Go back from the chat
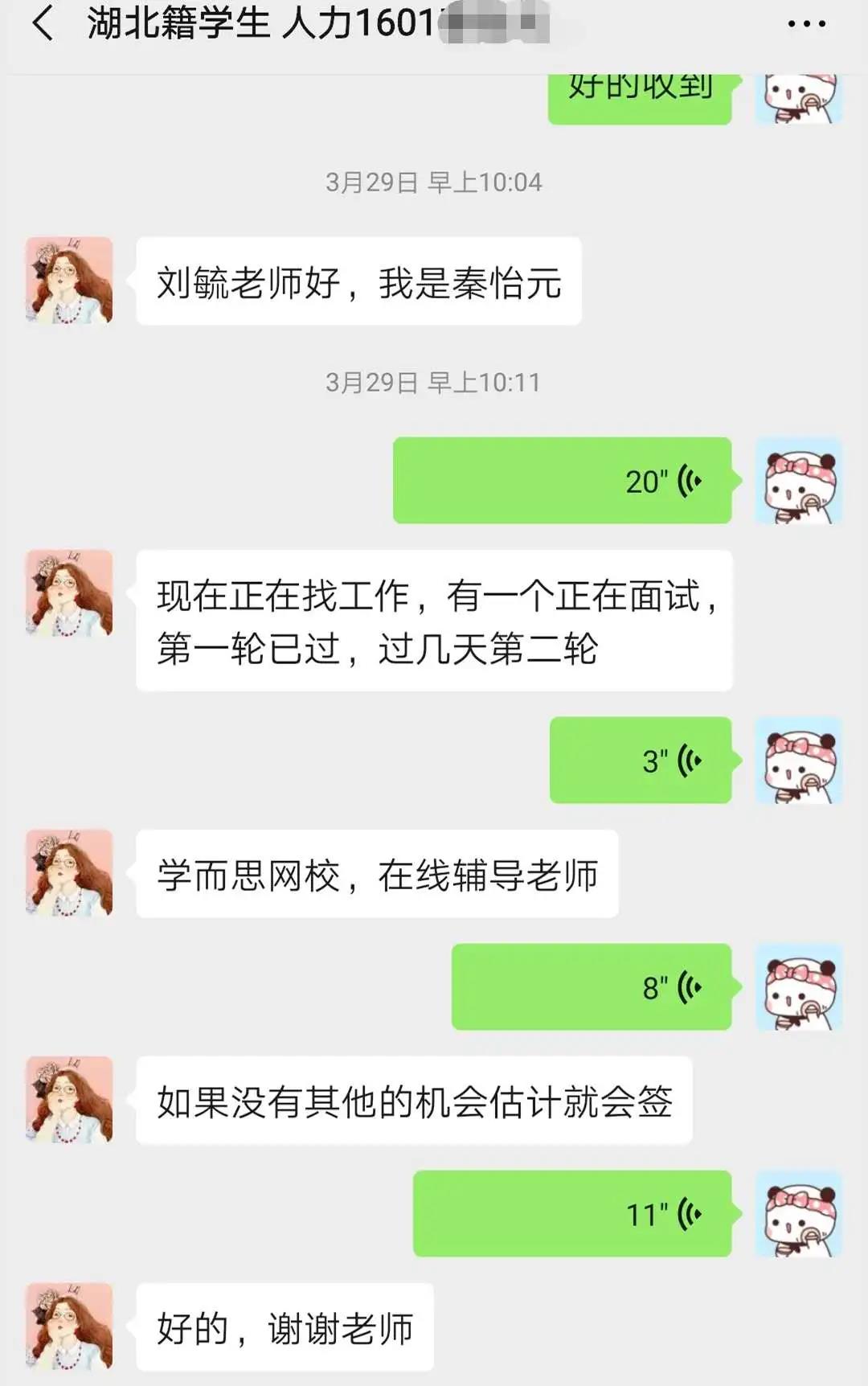The image size is (868, 1386). [x=43, y=23]
